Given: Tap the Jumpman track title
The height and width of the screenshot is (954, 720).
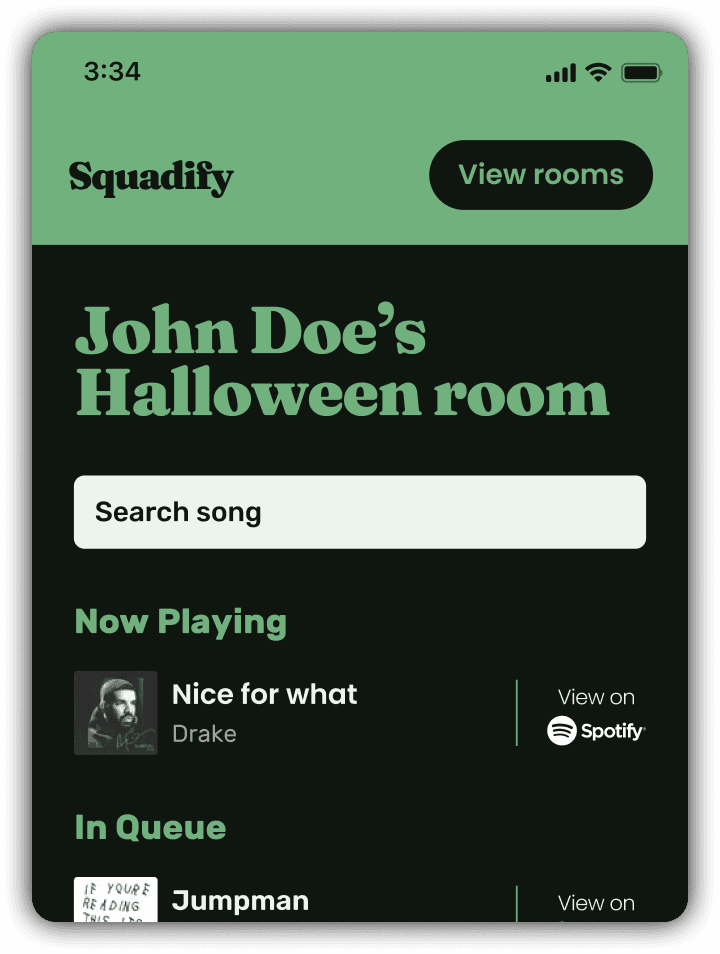Looking at the screenshot, I should 240,900.
